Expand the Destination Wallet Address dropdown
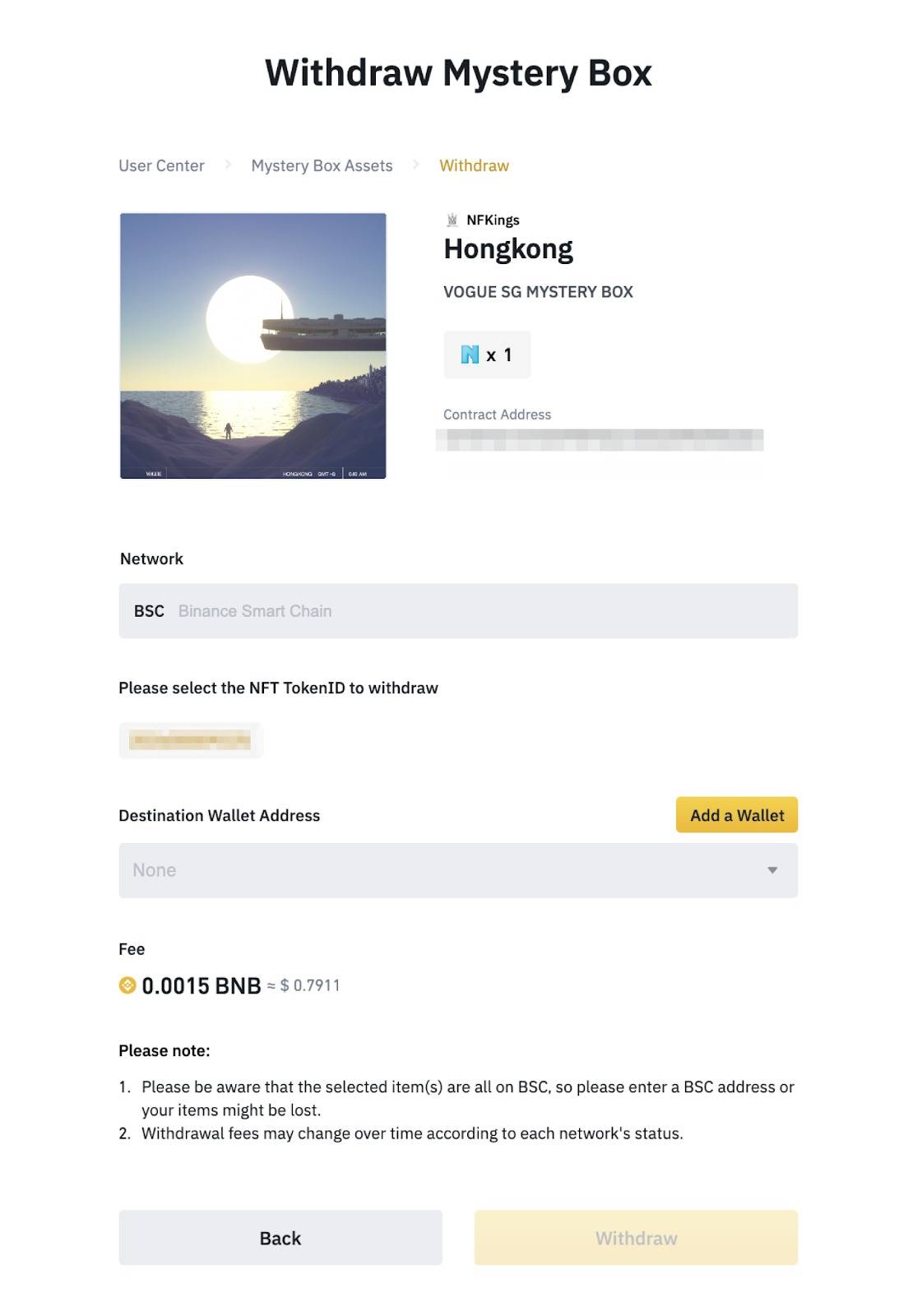The height and width of the screenshot is (1316, 908). tap(457, 870)
